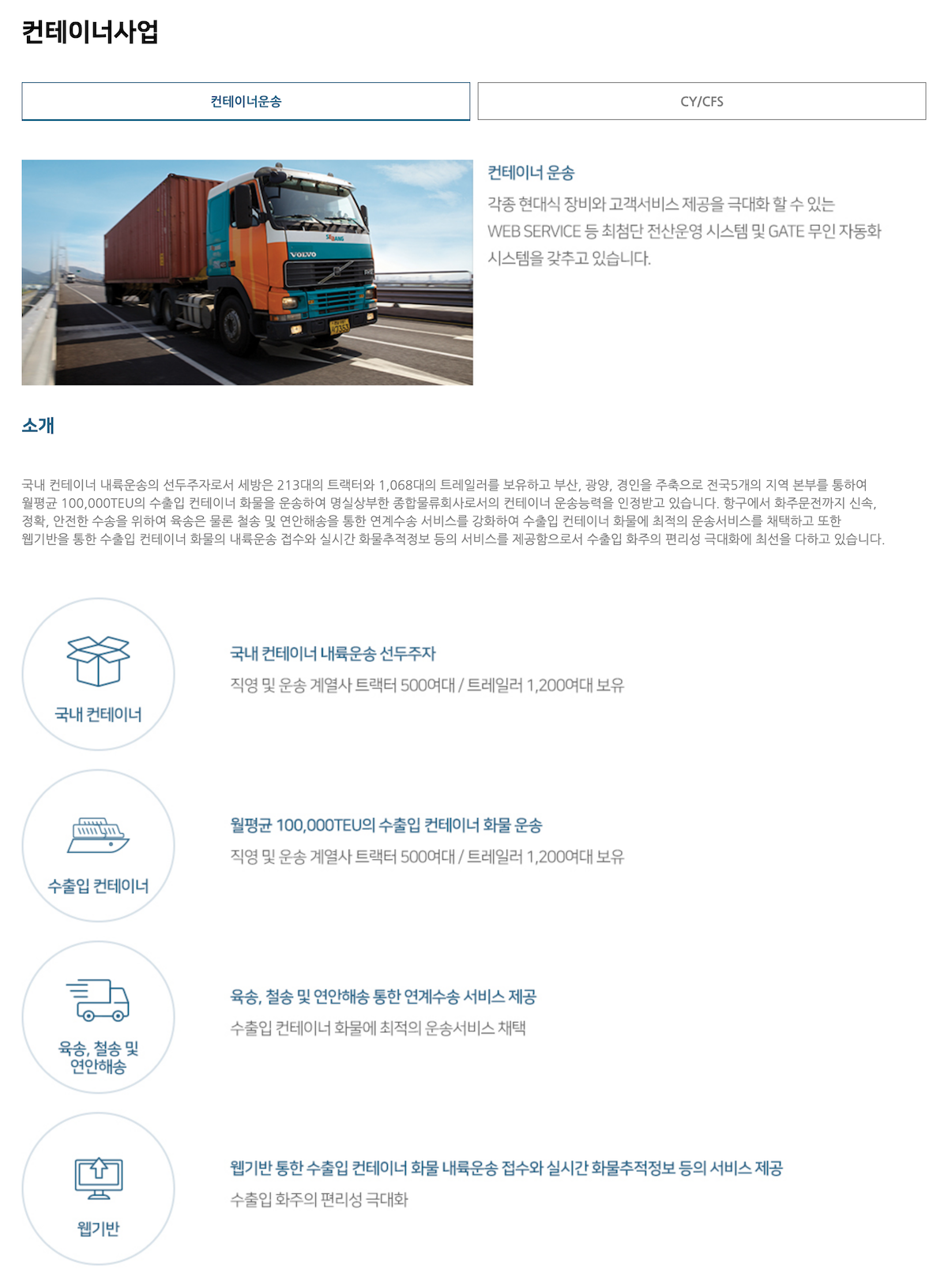Image resolution: width=948 pixels, height=1288 pixels.
Task: Select the 컨테이너운송 tab
Action: (x=246, y=101)
